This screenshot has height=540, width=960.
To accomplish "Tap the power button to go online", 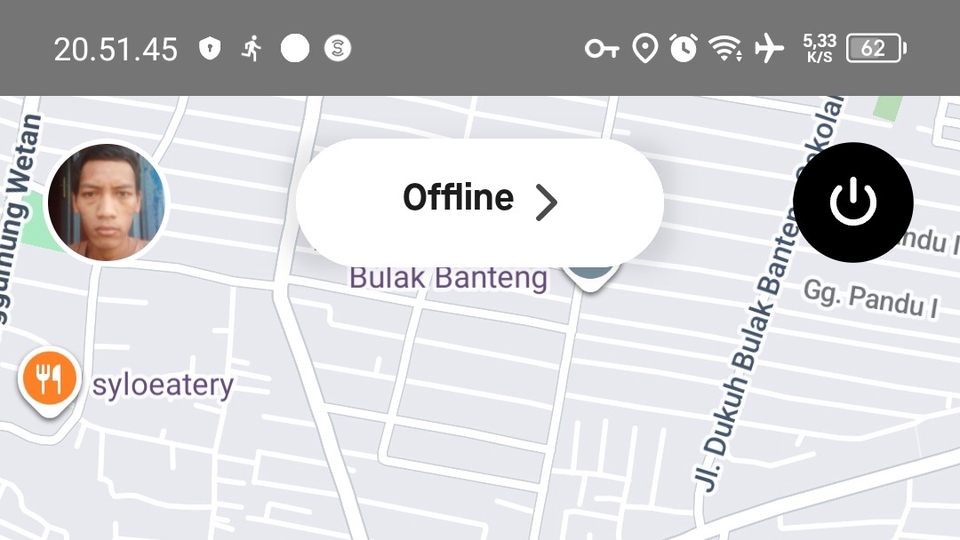I will [x=852, y=203].
